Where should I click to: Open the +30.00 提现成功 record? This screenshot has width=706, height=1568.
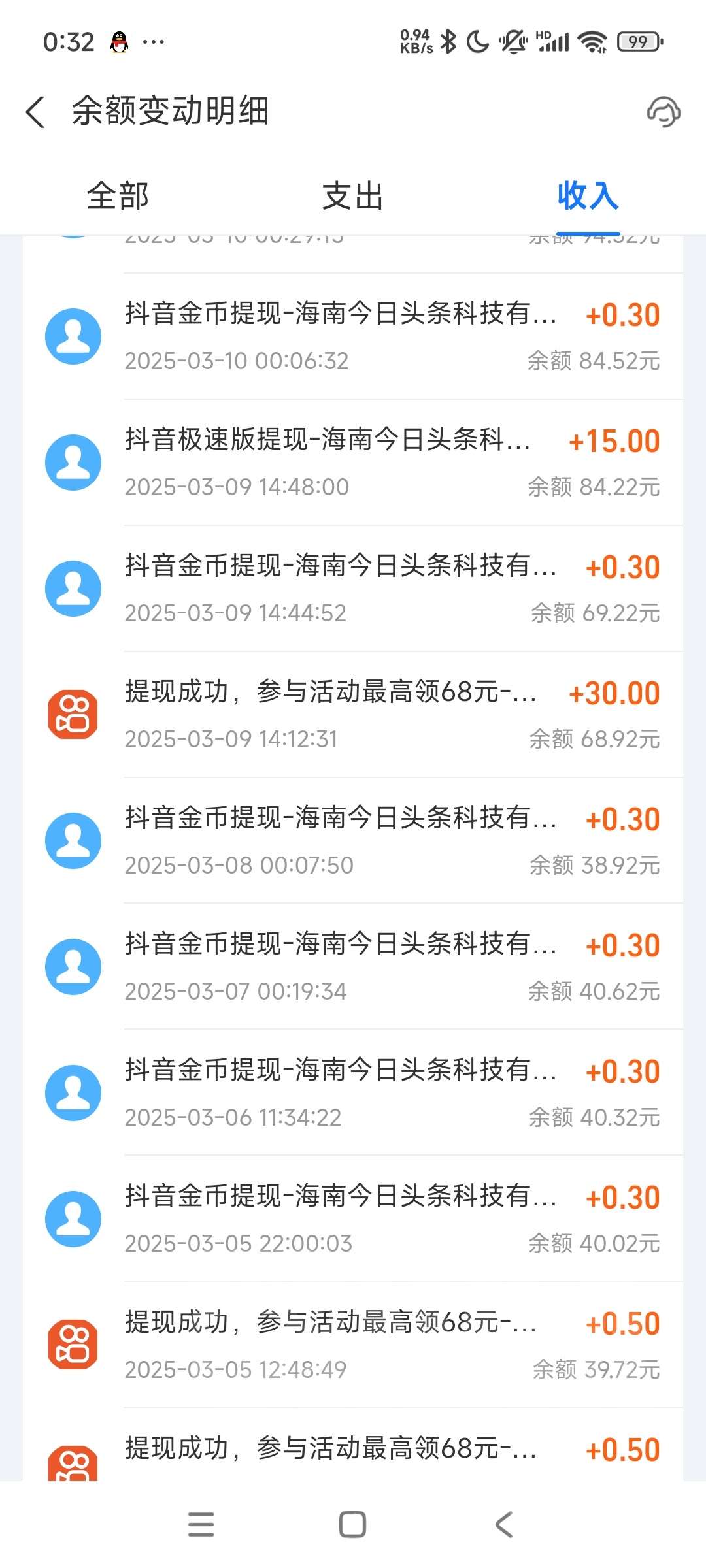click(x=392, y=715)
